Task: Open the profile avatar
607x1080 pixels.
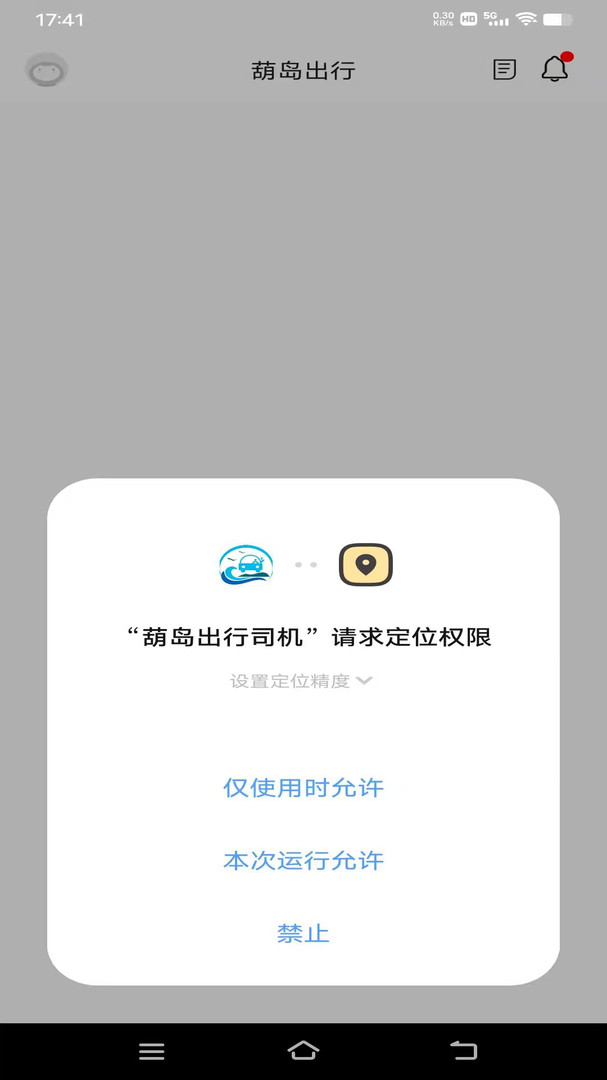Action: pos(47,70)
